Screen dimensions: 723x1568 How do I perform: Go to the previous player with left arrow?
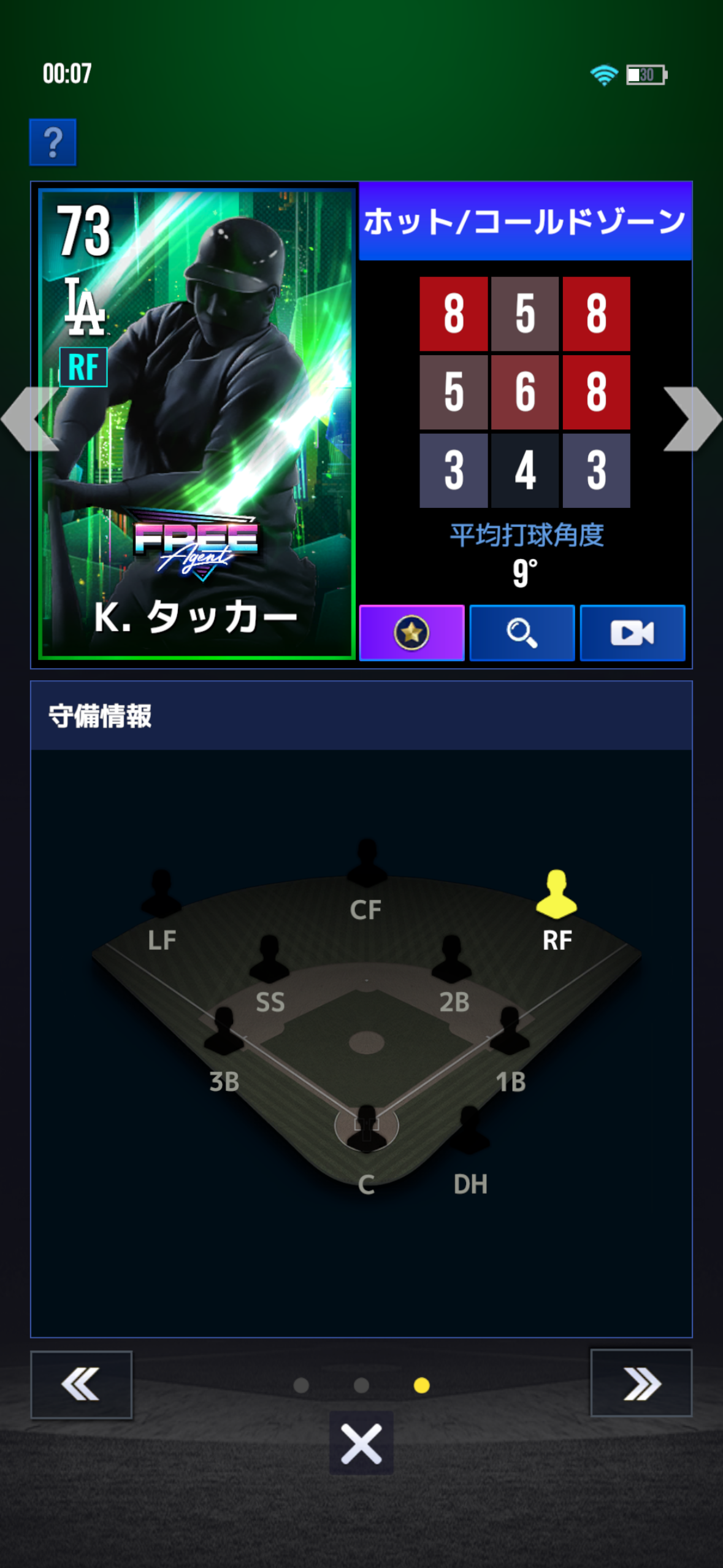pyautogui.click(x=29, y=419)
